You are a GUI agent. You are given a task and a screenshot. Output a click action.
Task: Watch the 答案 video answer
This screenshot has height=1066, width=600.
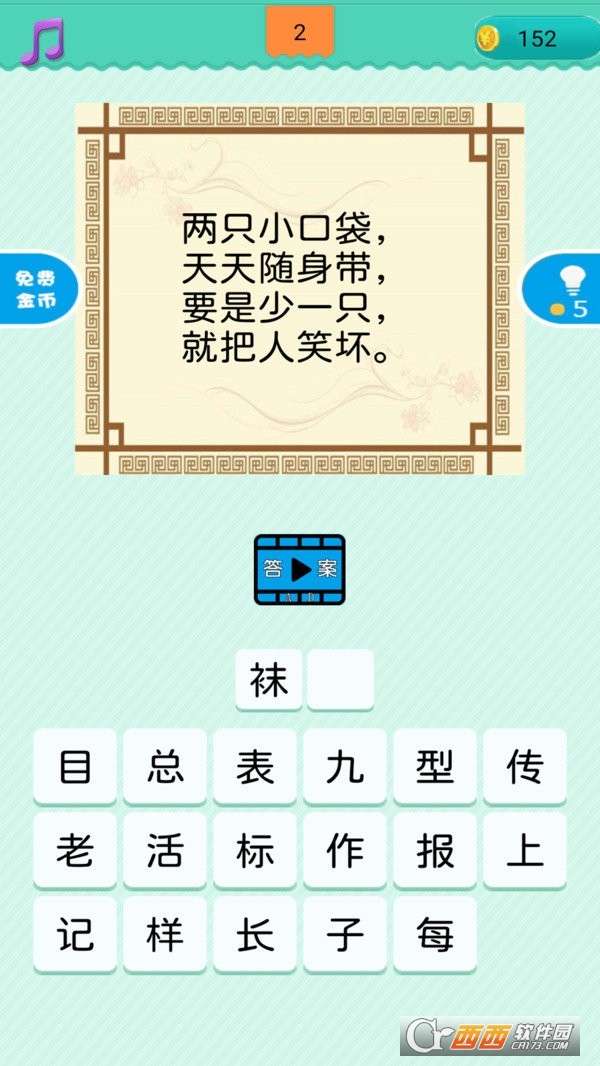click(300, 570)
